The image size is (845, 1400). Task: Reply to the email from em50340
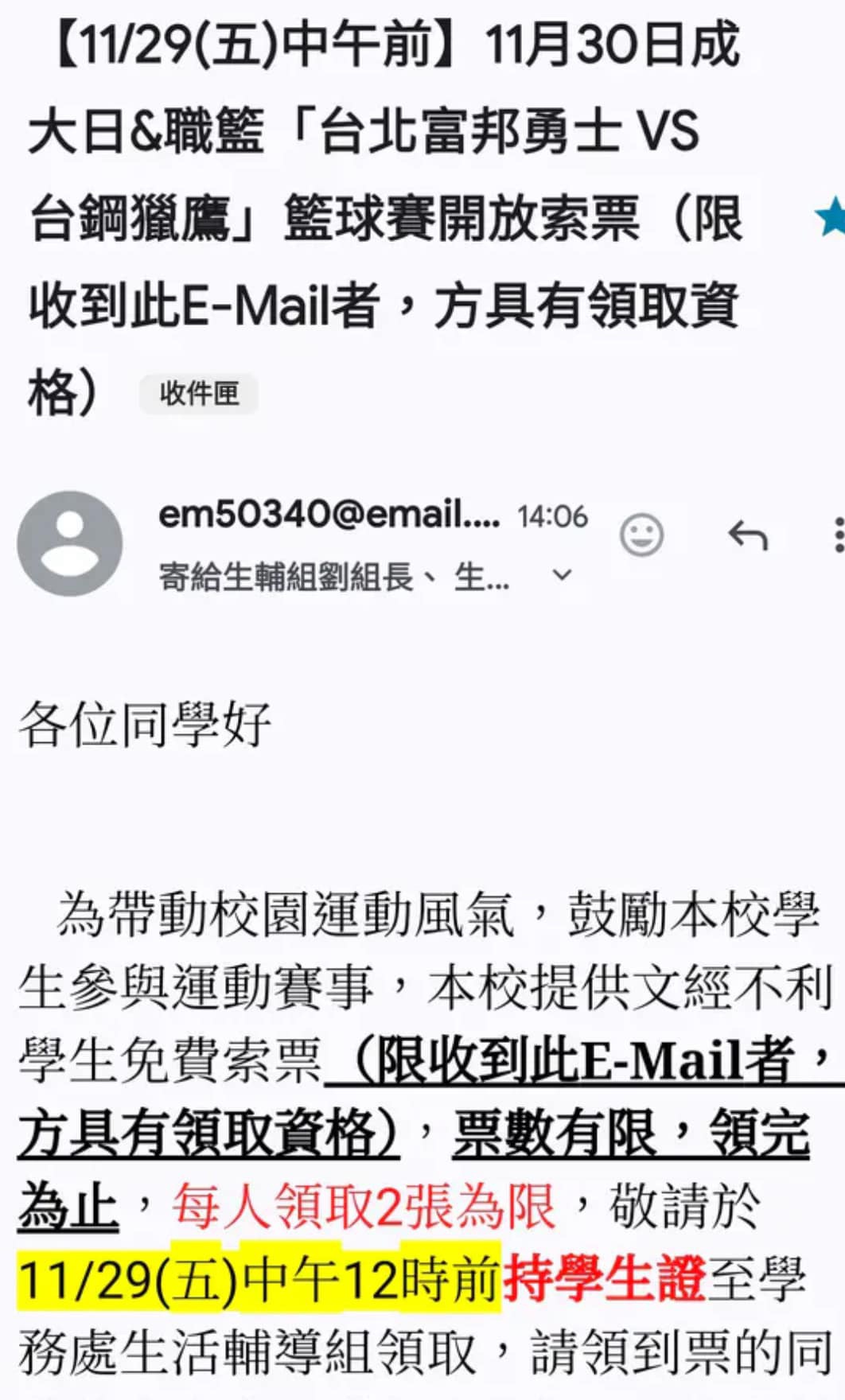tap(748, 535)
